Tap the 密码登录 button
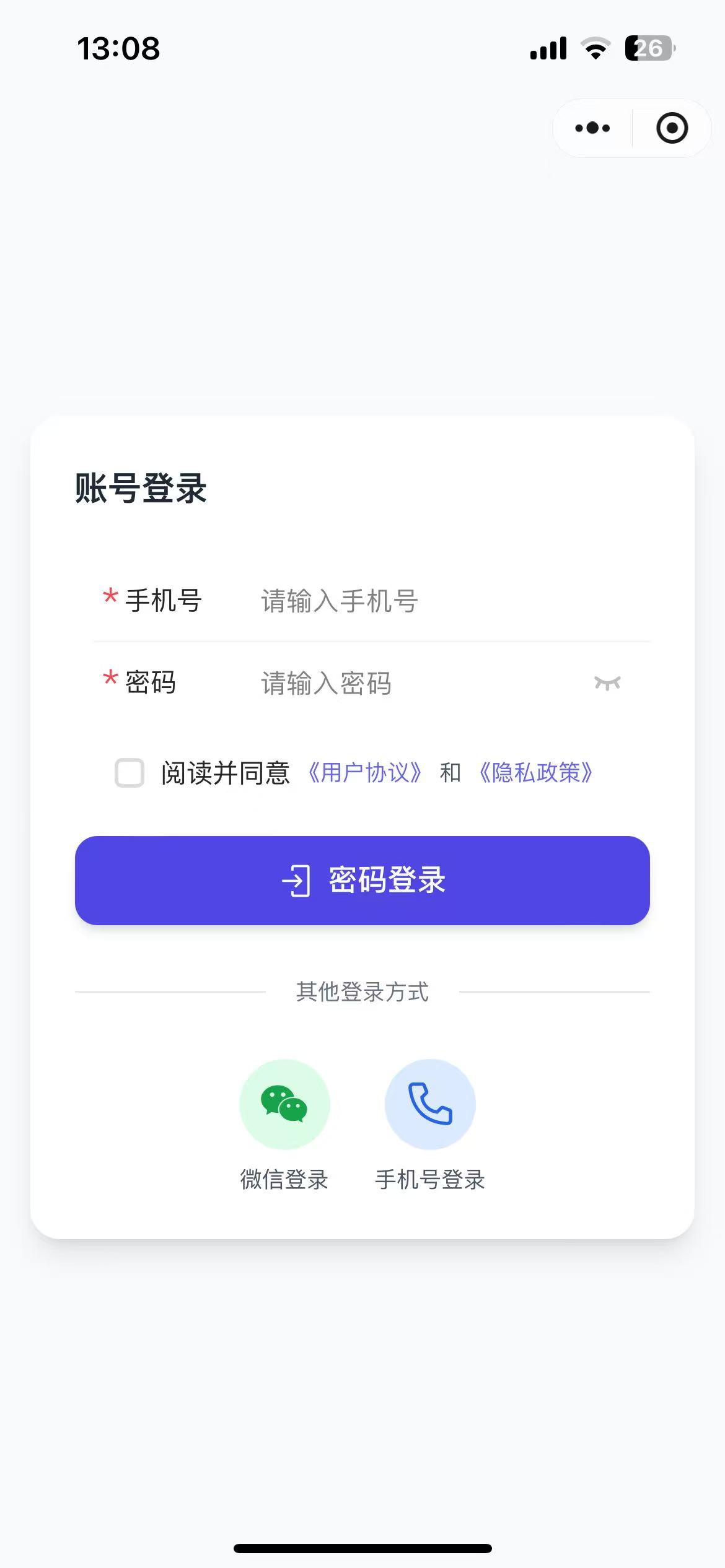The image size is (725, 1568). tap(362, 881)
